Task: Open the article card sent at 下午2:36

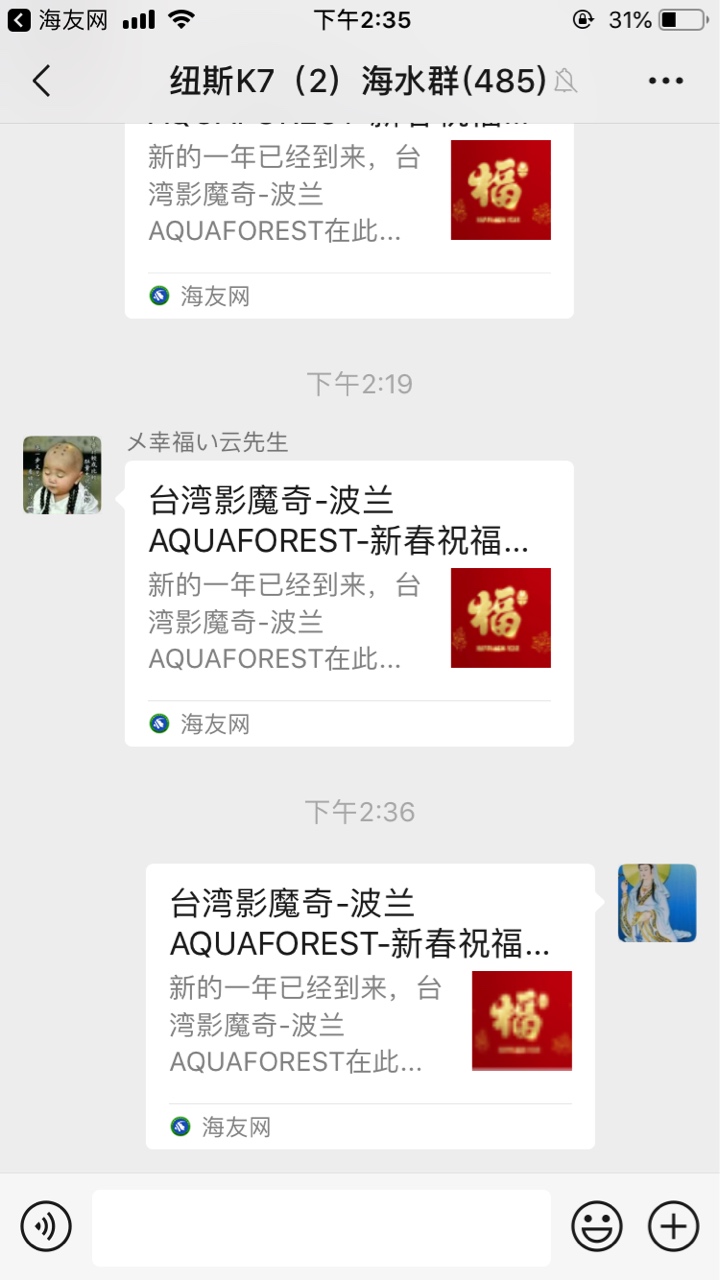Action: (370, 1006)
